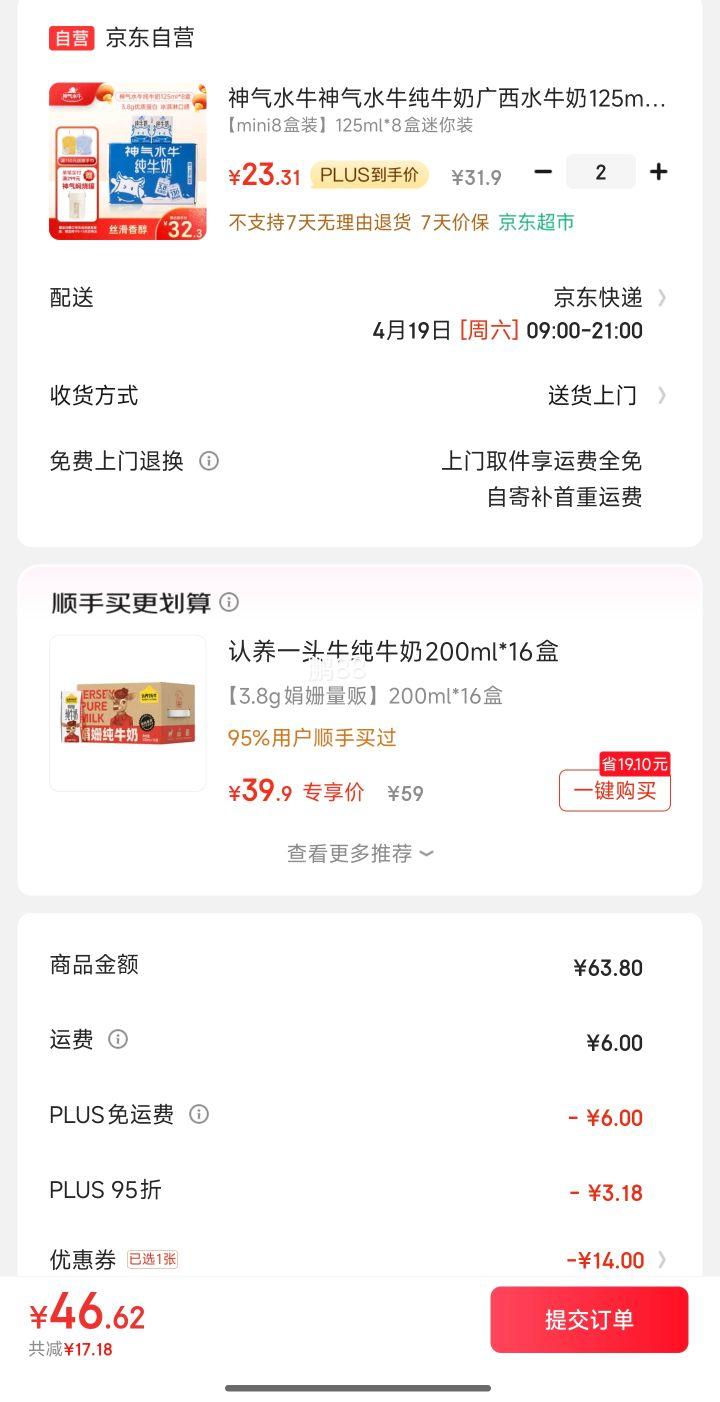The image size is (720, 1402).
Task: Tap the info icon beside 顺手买更划算
Action: tap(229, 602)
